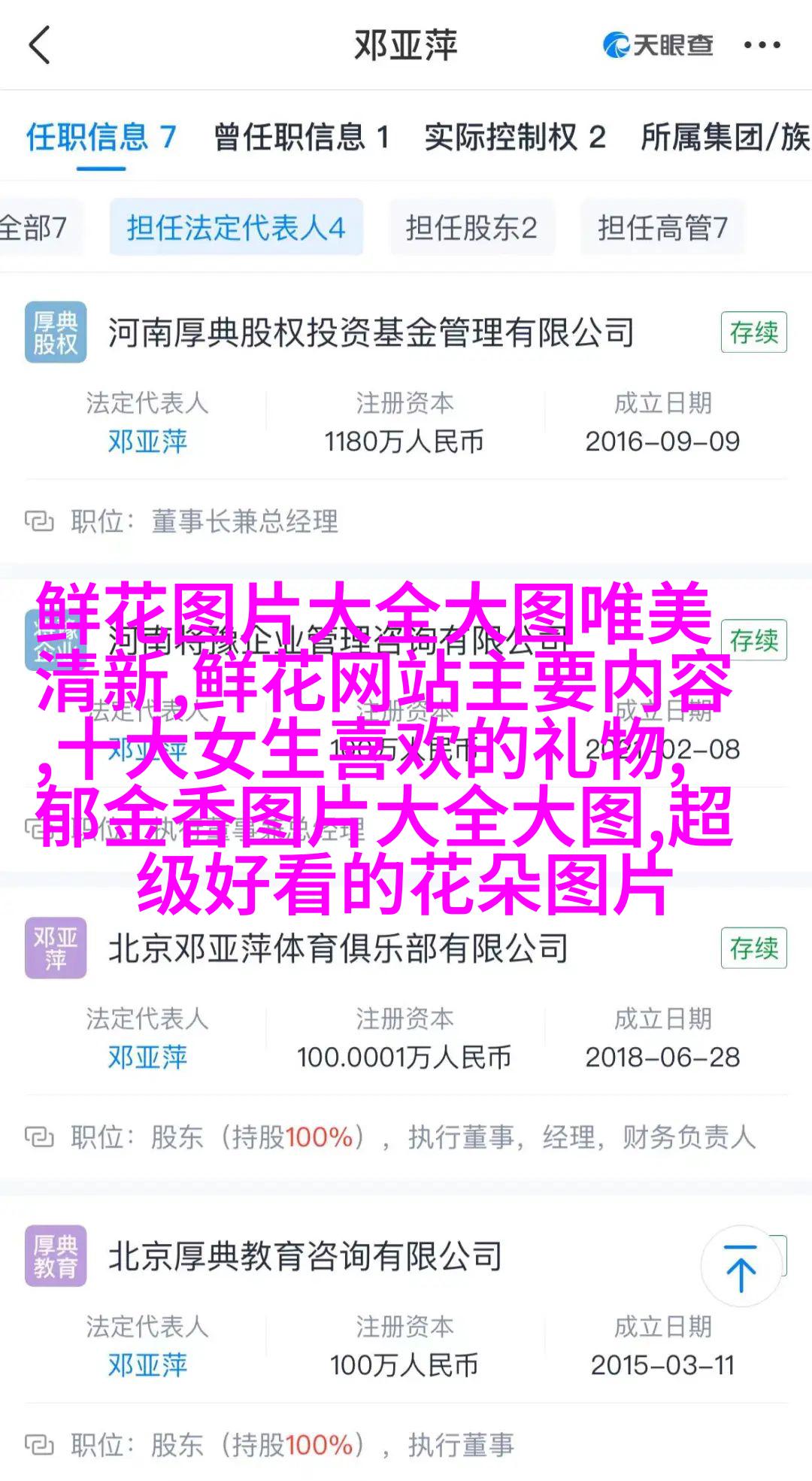This screenshot has height=1481, width=812.
Task: Open 河南厚典股权投资基金管理有限公司 company card
Action: (x=371, y=332)
